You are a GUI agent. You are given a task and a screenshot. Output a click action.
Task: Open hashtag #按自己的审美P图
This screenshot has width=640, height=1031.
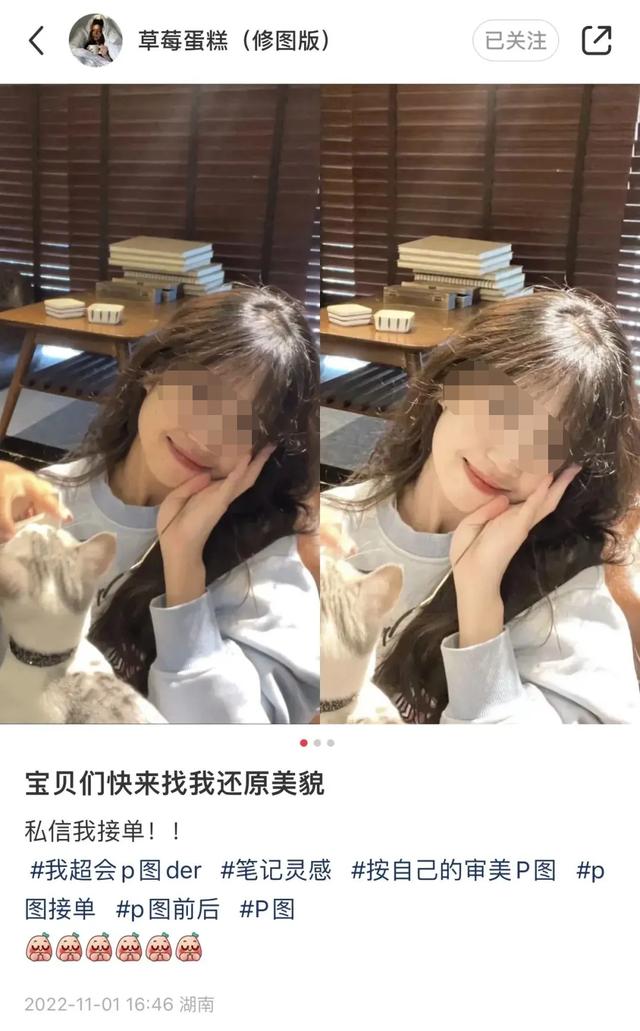click(452, 870)
